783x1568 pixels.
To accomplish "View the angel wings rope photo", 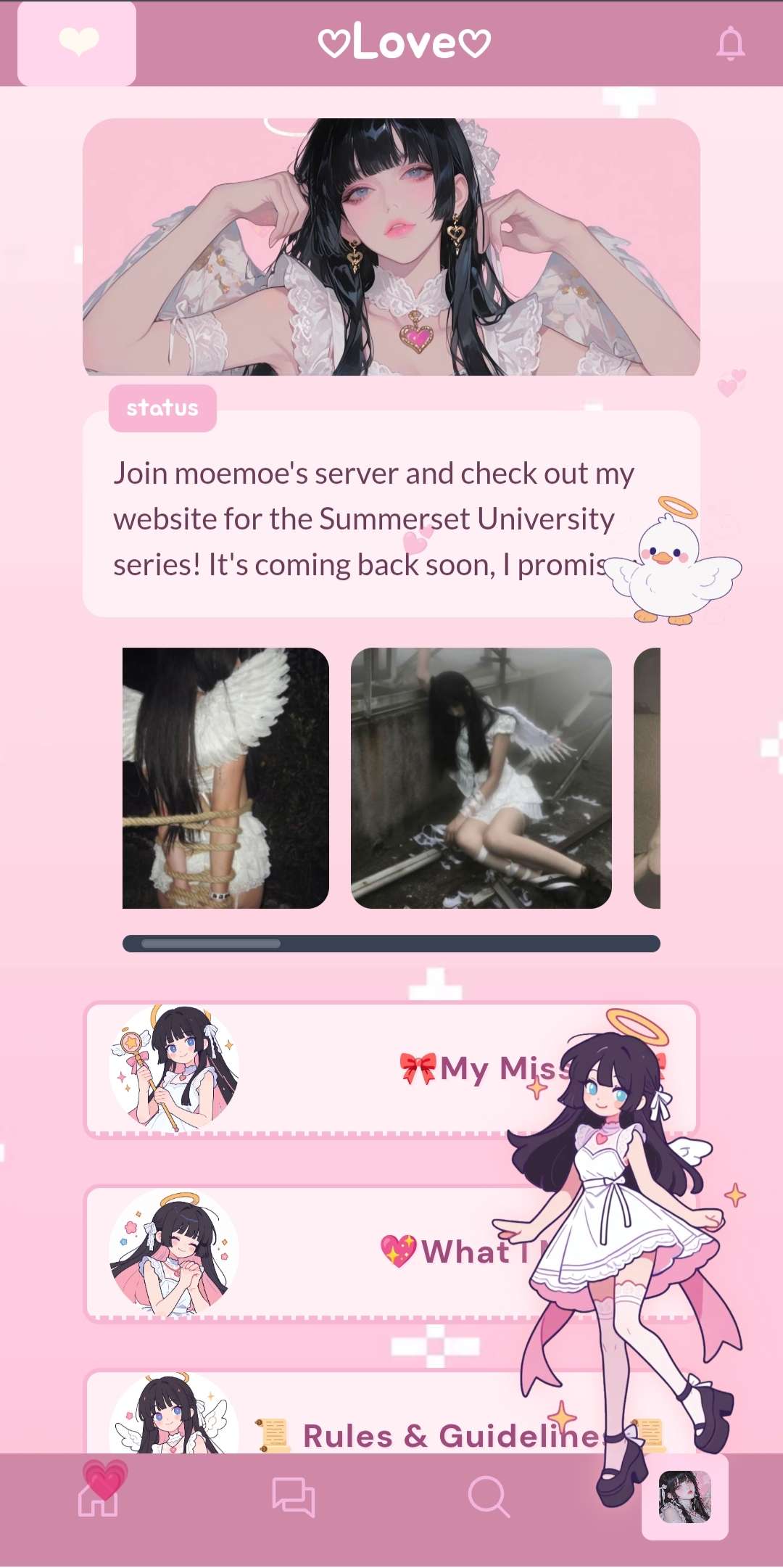I will tap(225, 777).
